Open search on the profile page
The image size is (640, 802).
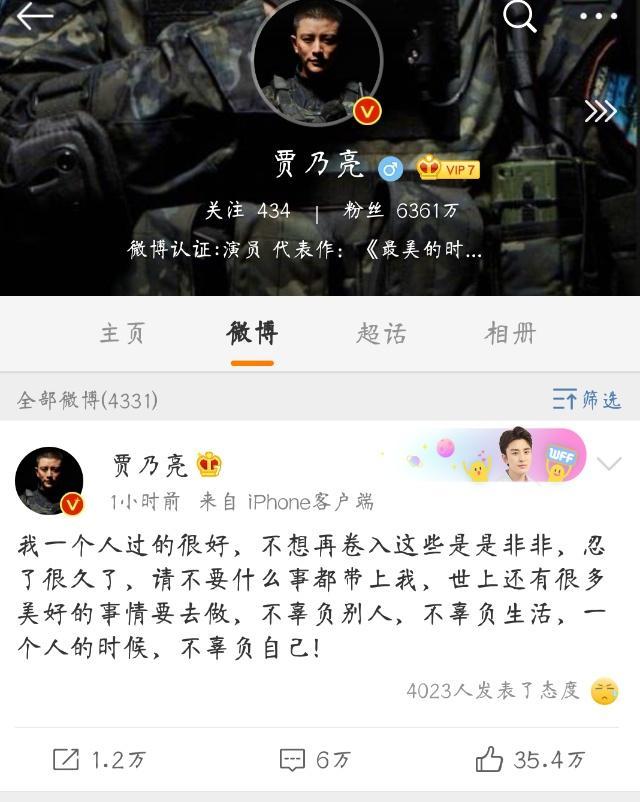click(x=519, y=16)
